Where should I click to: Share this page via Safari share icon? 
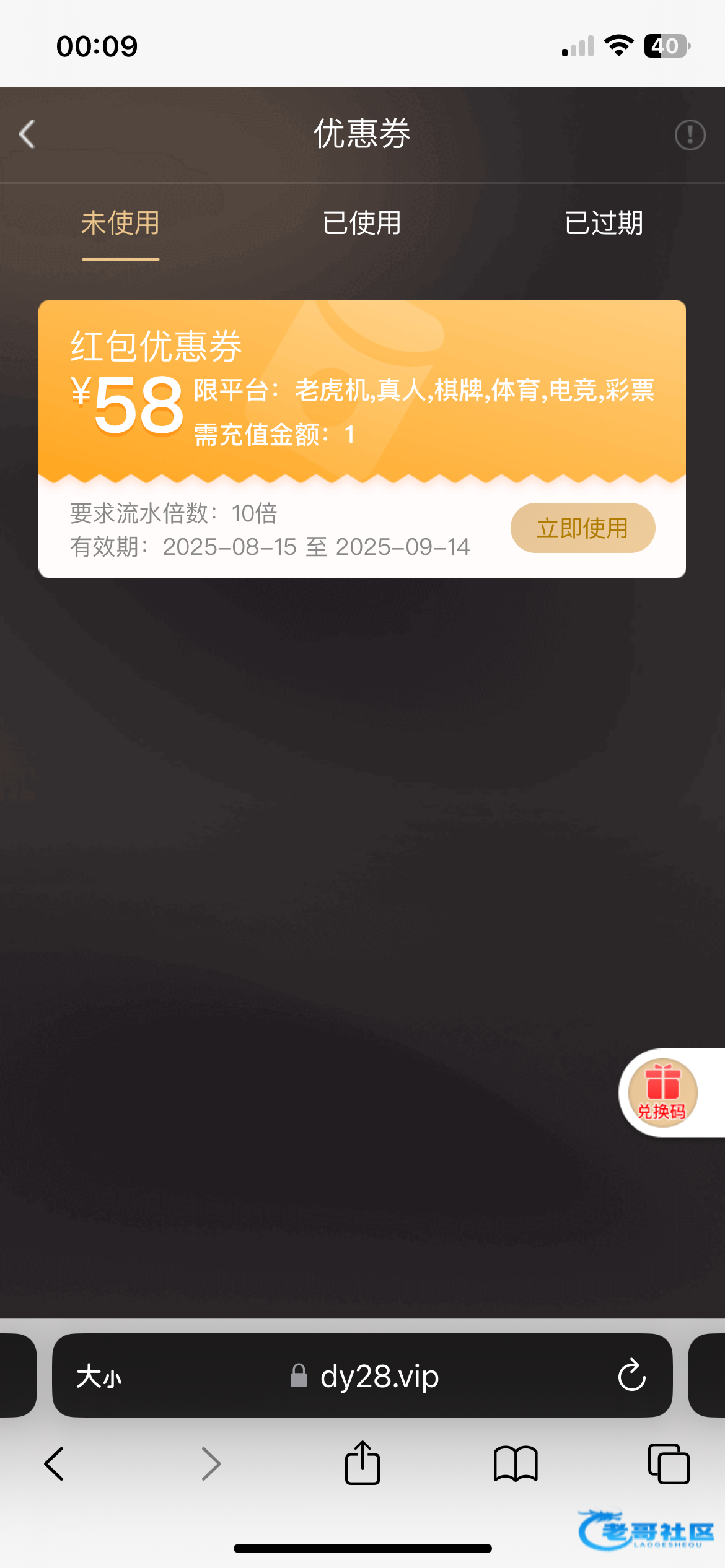[x=362, y=1463]
